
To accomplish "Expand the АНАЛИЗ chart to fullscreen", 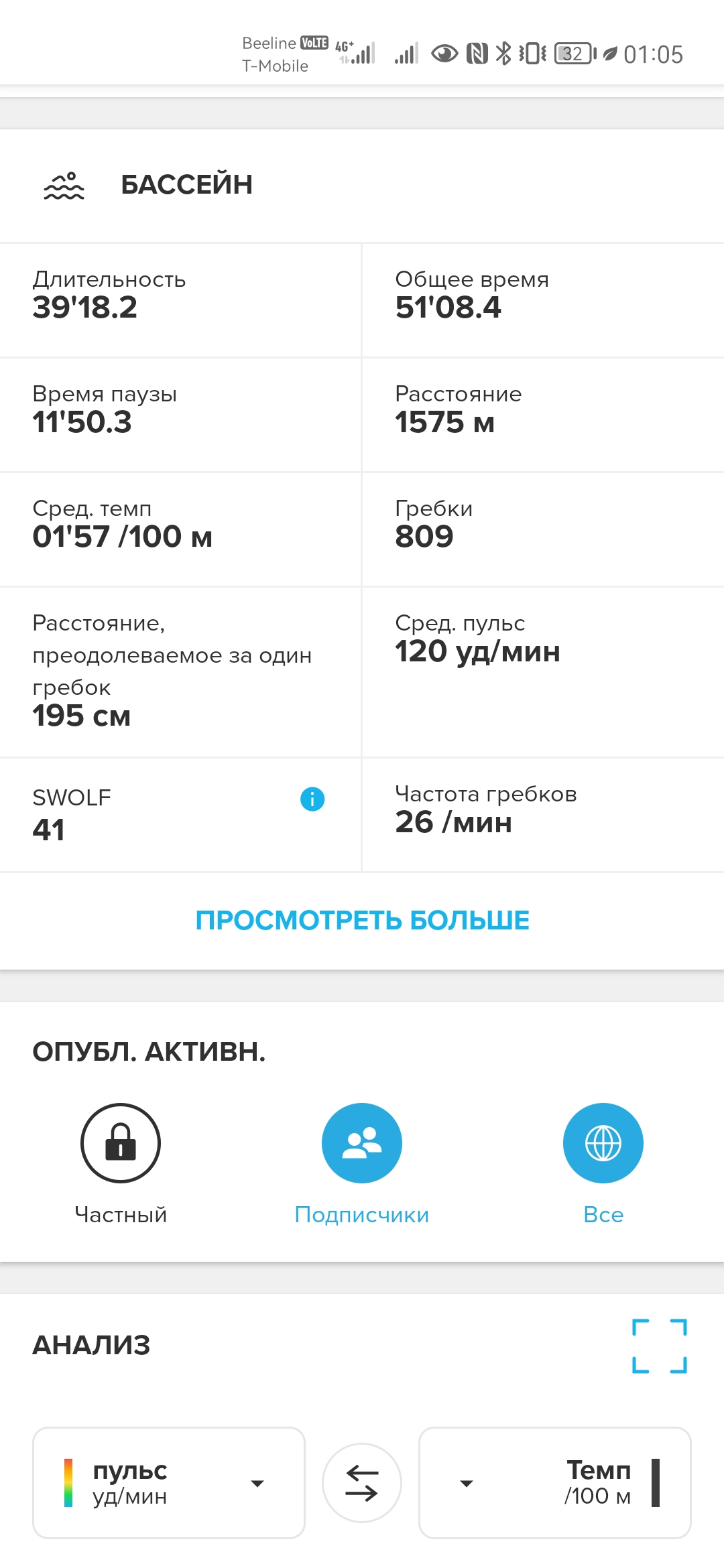I will tap(660, 1346).
